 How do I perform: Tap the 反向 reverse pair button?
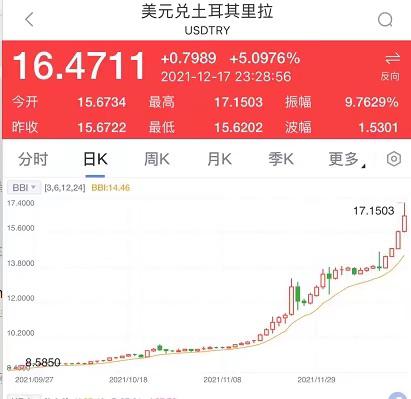point(391,67)
